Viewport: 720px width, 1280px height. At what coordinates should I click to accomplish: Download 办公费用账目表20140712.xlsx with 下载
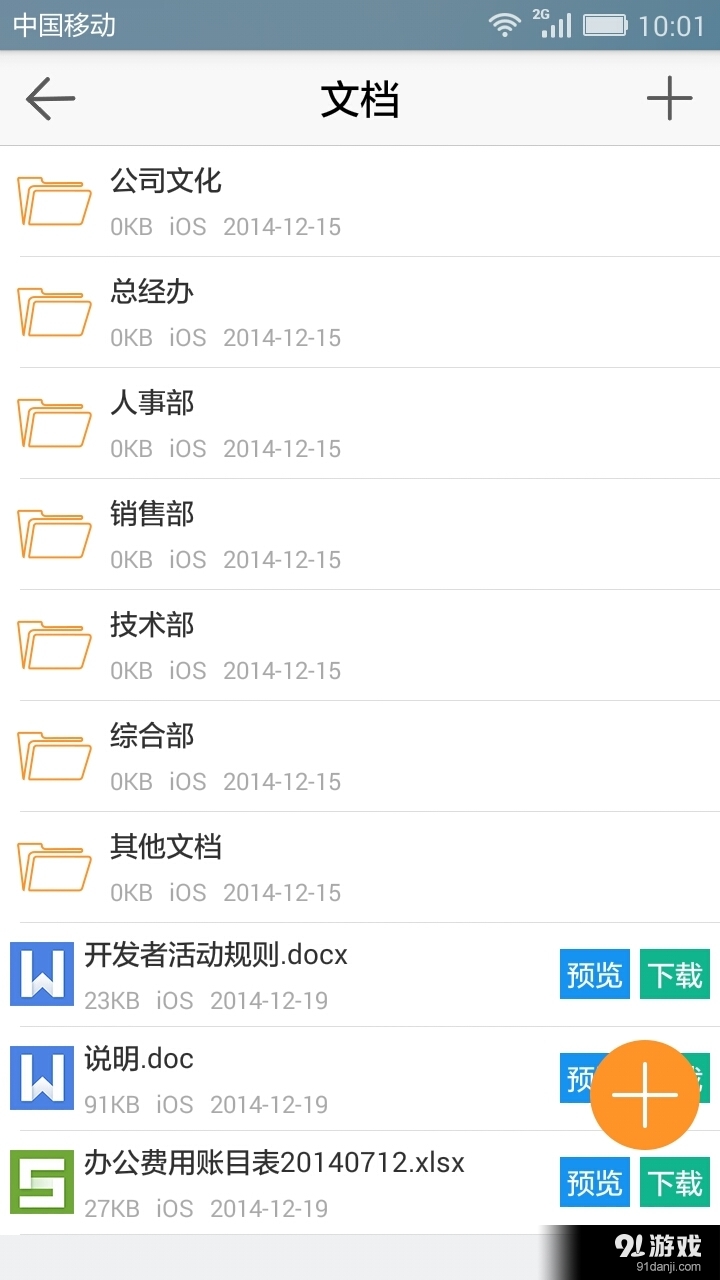[x=674, y=1182]
